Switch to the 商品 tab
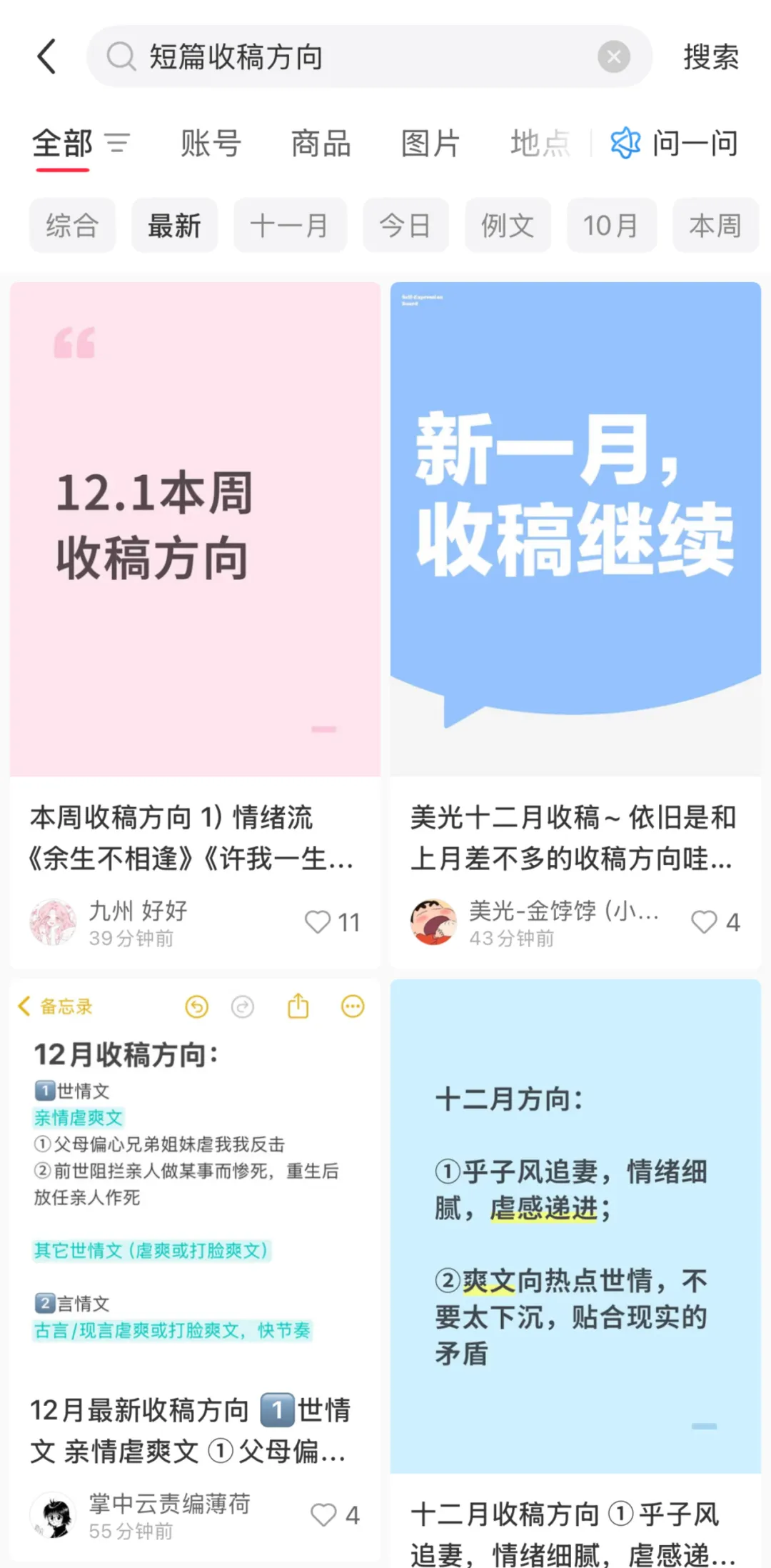 [x=321, y=144]
